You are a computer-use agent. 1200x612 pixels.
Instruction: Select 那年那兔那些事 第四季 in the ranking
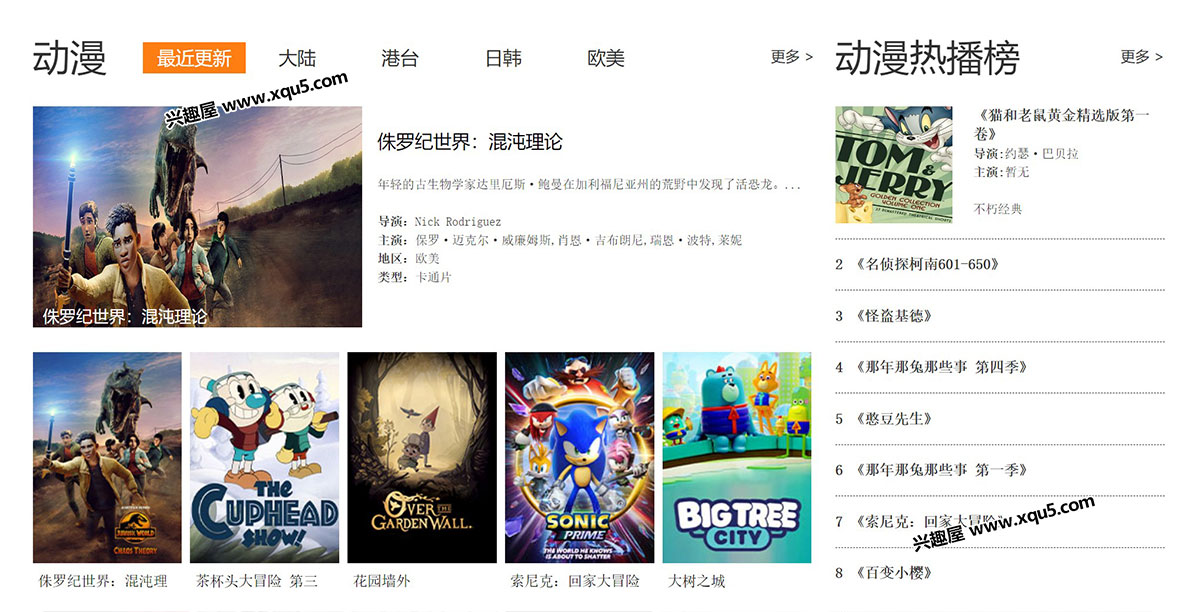(x=941, y=367)
